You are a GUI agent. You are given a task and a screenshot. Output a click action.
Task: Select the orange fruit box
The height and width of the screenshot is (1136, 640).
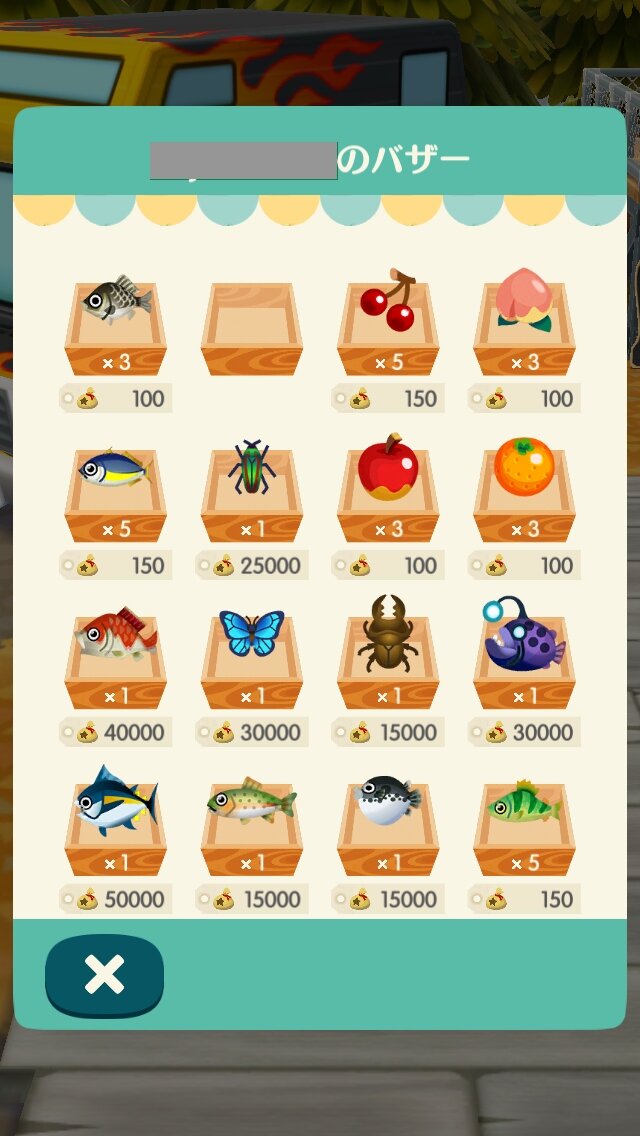[x=524, y=492]
